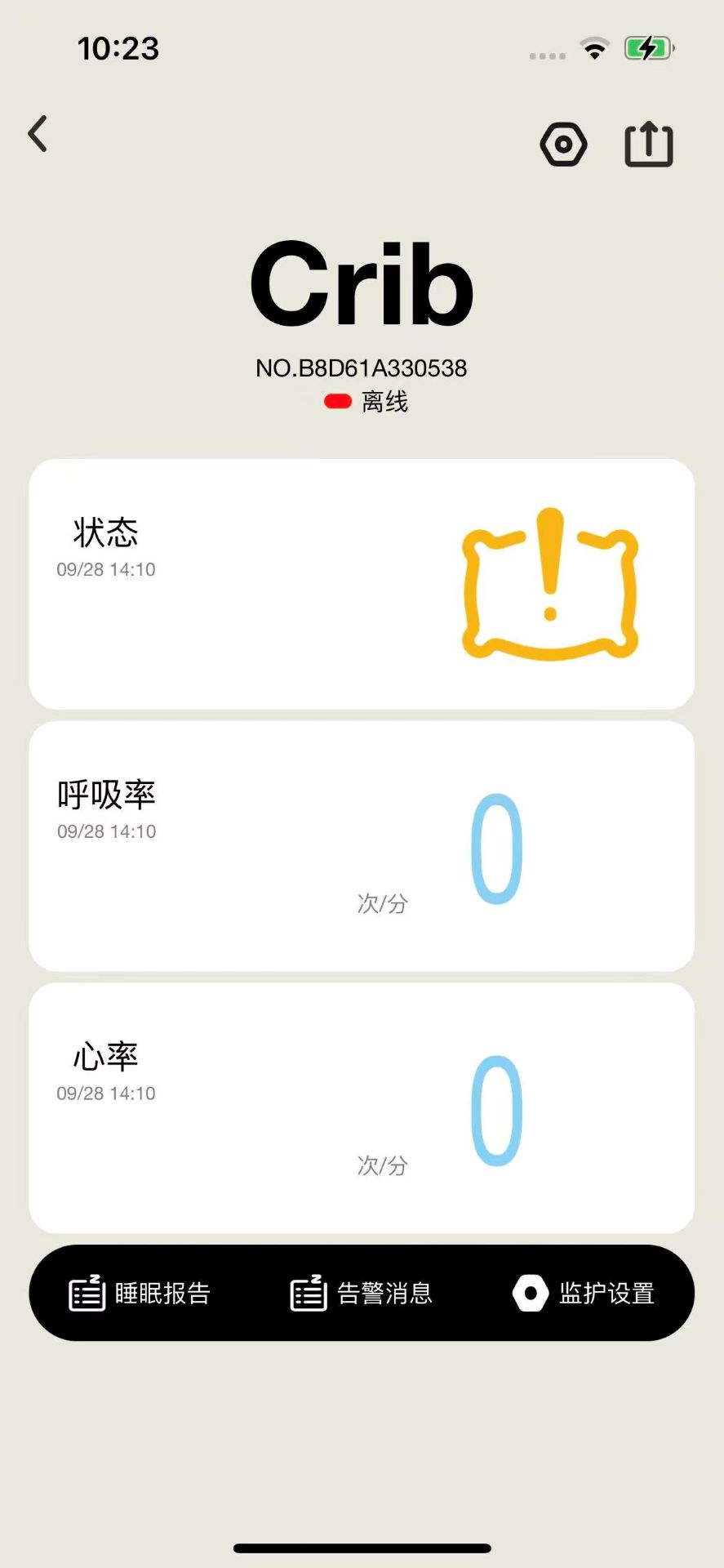Click the charging battery indicator

647,47
